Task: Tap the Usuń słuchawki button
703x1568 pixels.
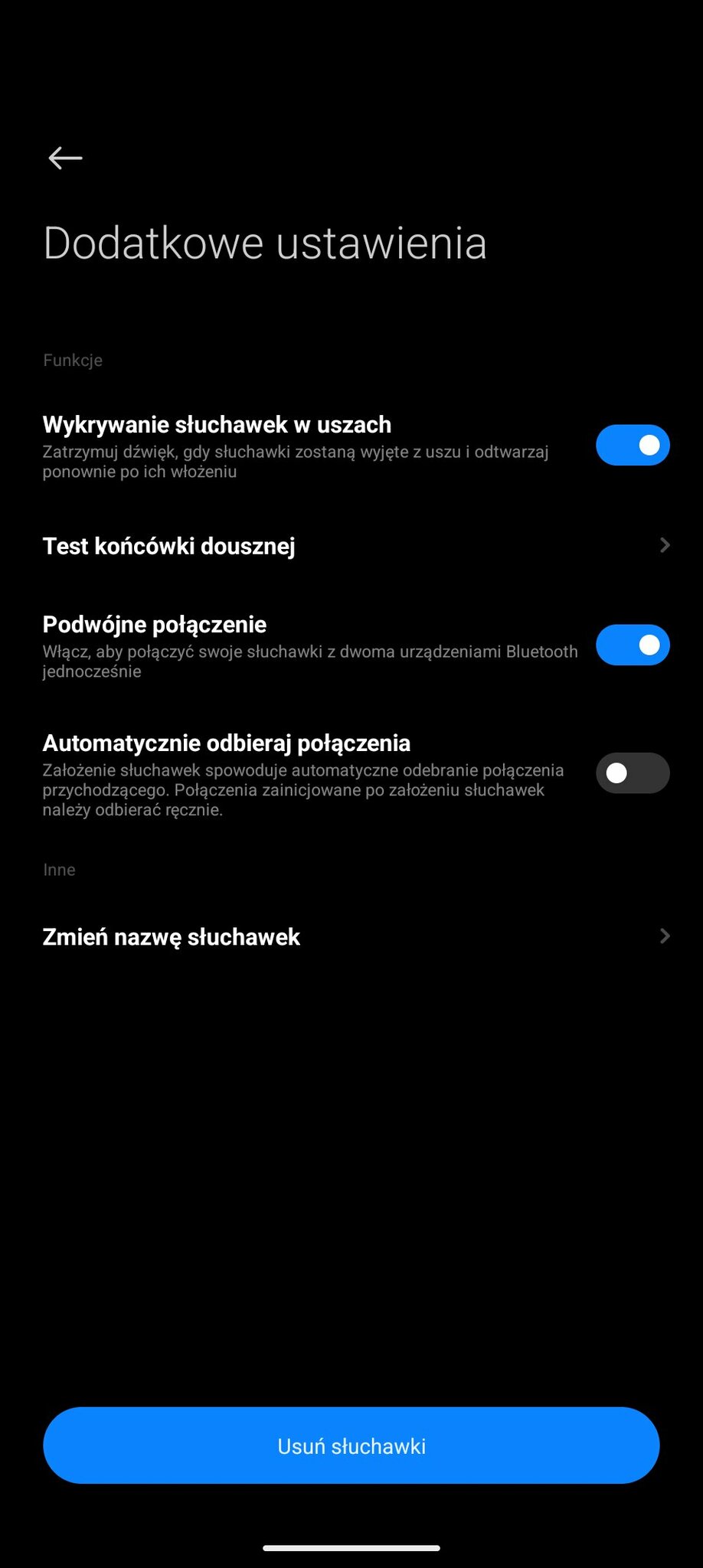Action: click(x=351, y=1445)
